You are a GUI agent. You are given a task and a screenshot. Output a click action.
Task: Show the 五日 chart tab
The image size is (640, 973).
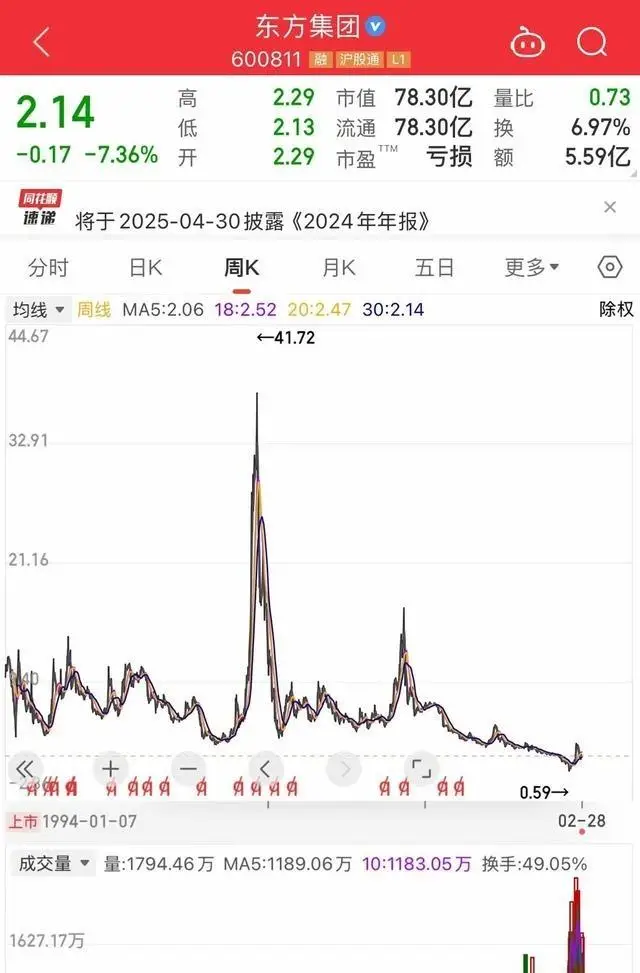[434, 267]
